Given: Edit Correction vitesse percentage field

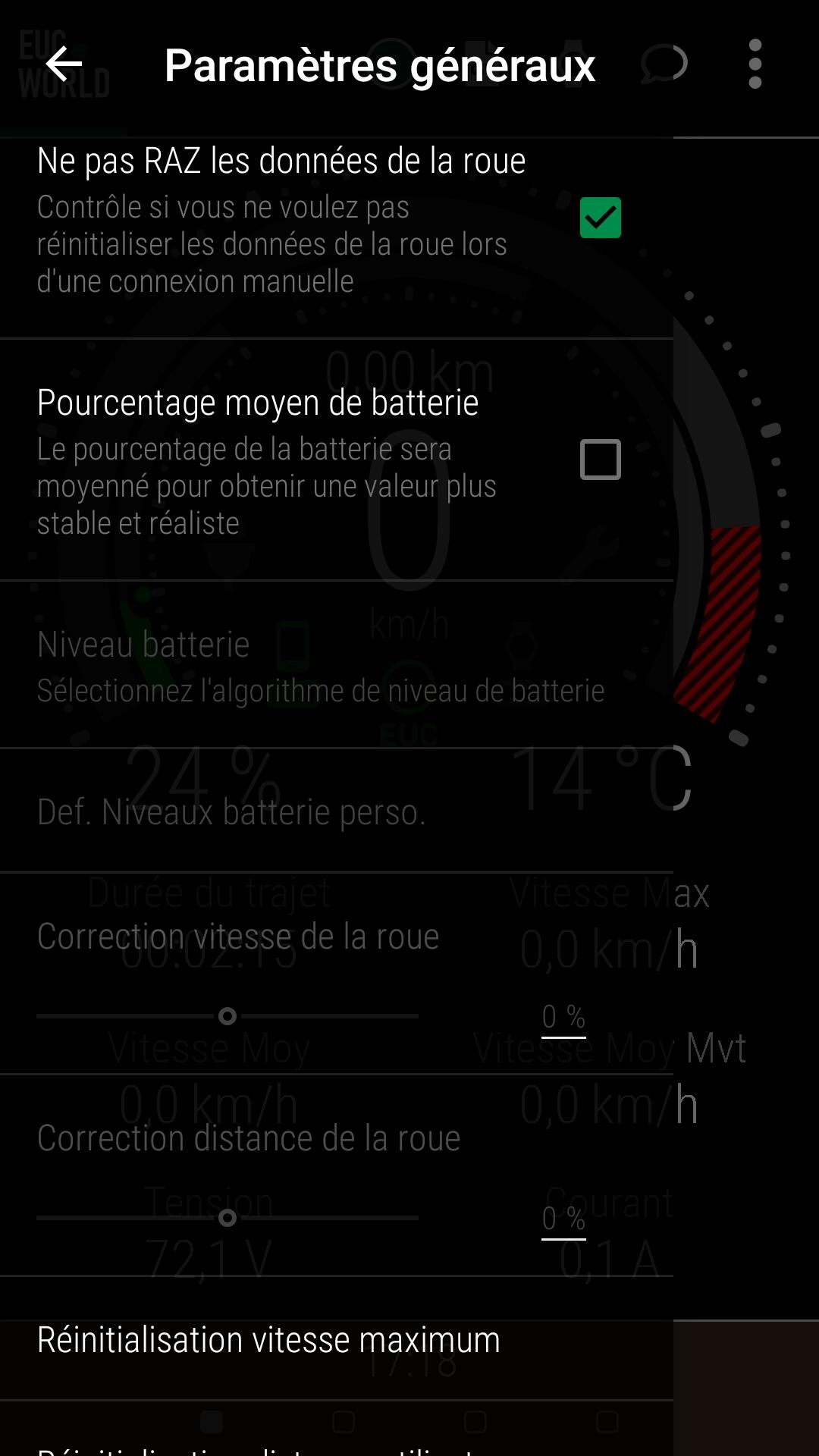Looking at the screenshot, I should [x=563, y=1018].
